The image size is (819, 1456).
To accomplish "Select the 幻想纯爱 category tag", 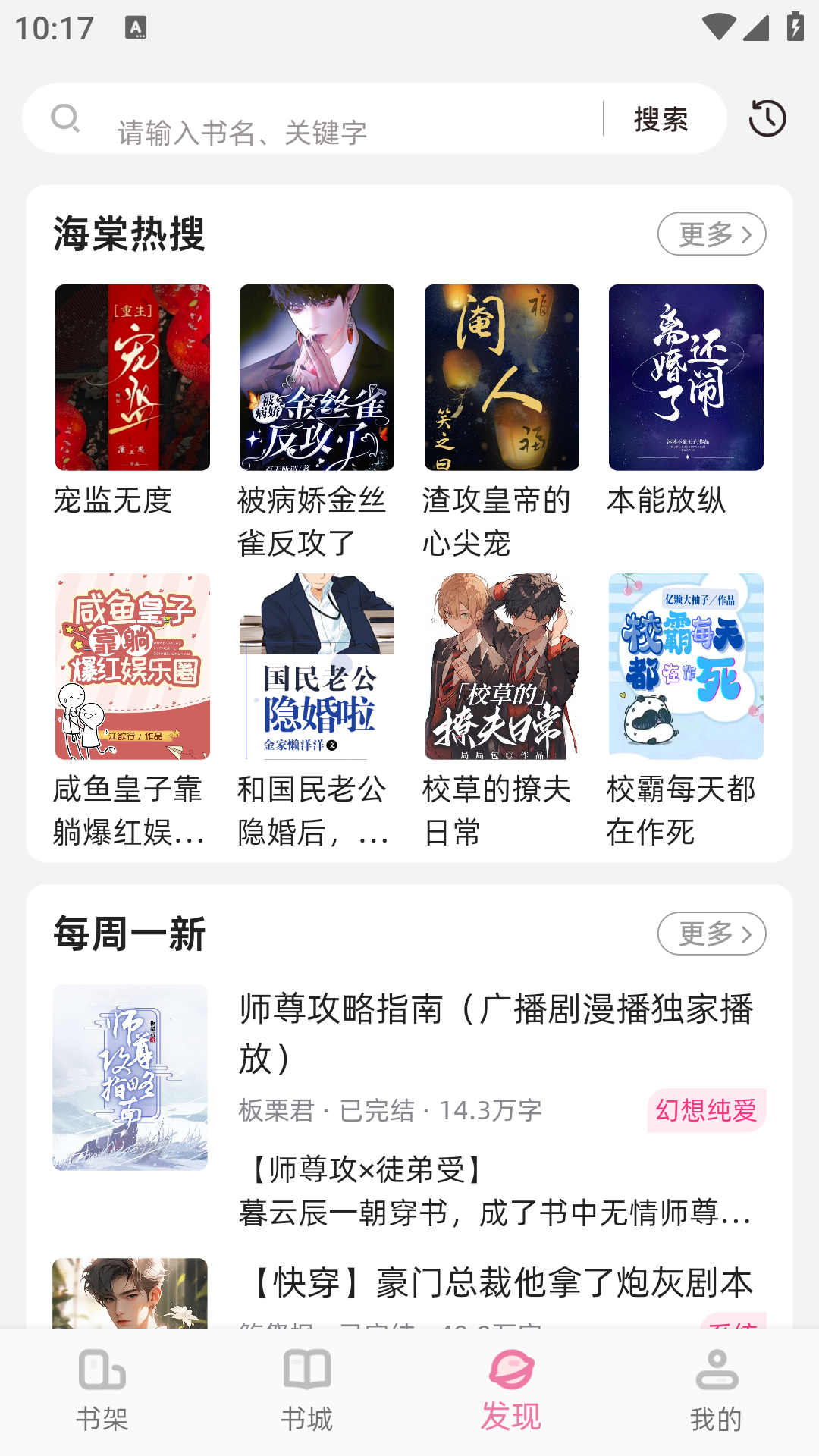I will 705,1112.
